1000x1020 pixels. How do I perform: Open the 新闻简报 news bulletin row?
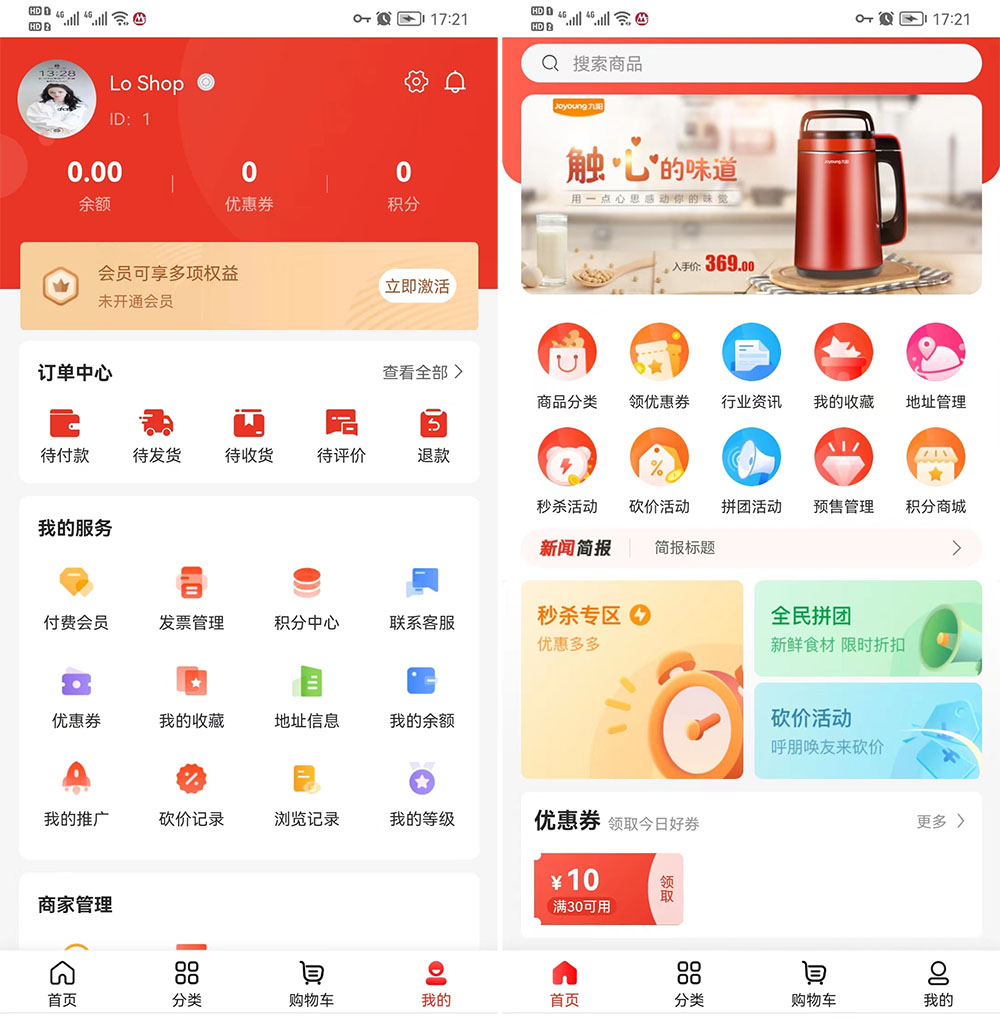pyautogui.click(x=750, y=548)
